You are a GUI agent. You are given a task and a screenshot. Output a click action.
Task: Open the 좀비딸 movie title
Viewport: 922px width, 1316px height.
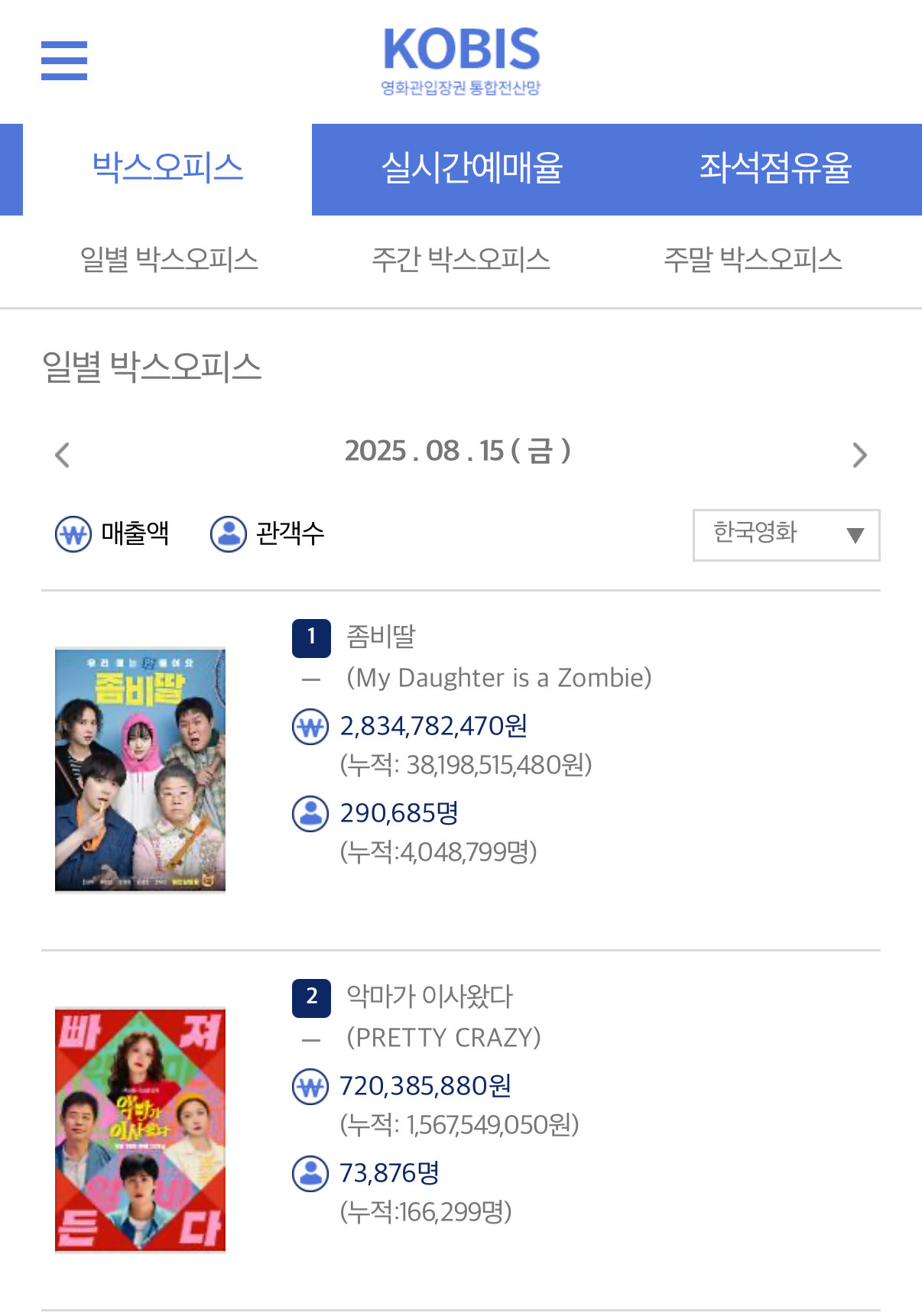tap(381, 637)
